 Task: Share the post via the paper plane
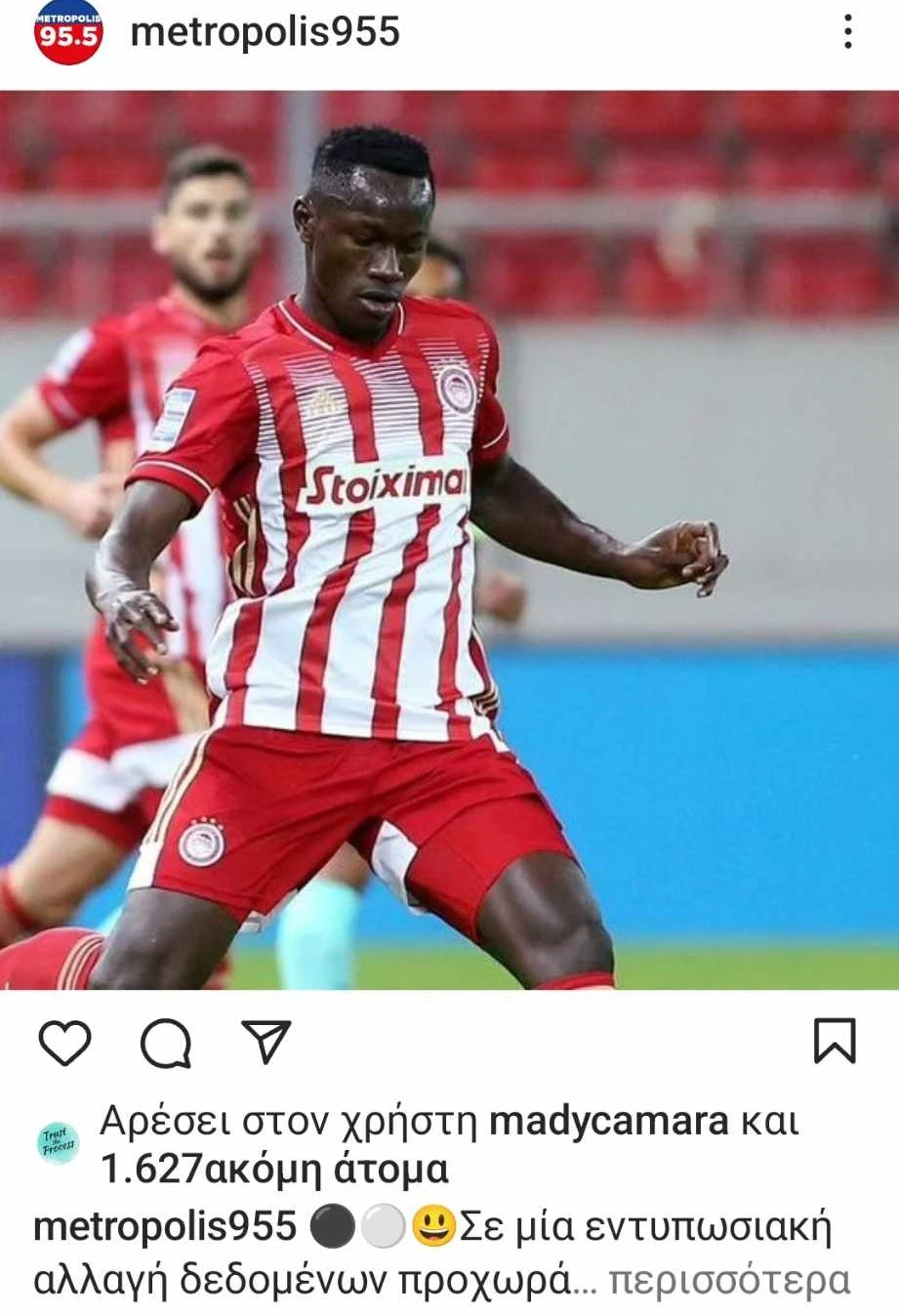(266, 1042)
